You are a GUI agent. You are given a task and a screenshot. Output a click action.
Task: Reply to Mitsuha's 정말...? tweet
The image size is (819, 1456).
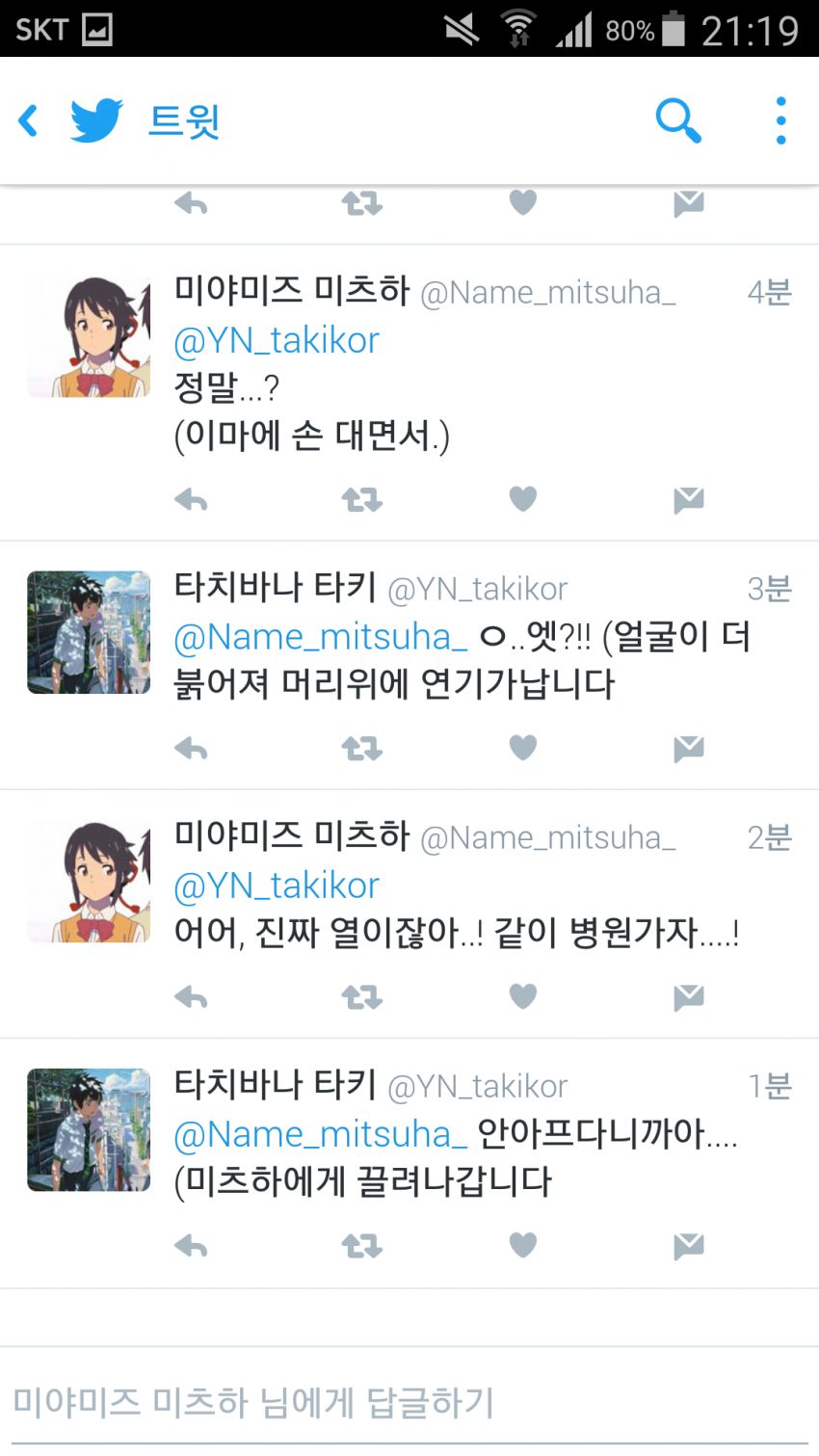tap(191, 499)
